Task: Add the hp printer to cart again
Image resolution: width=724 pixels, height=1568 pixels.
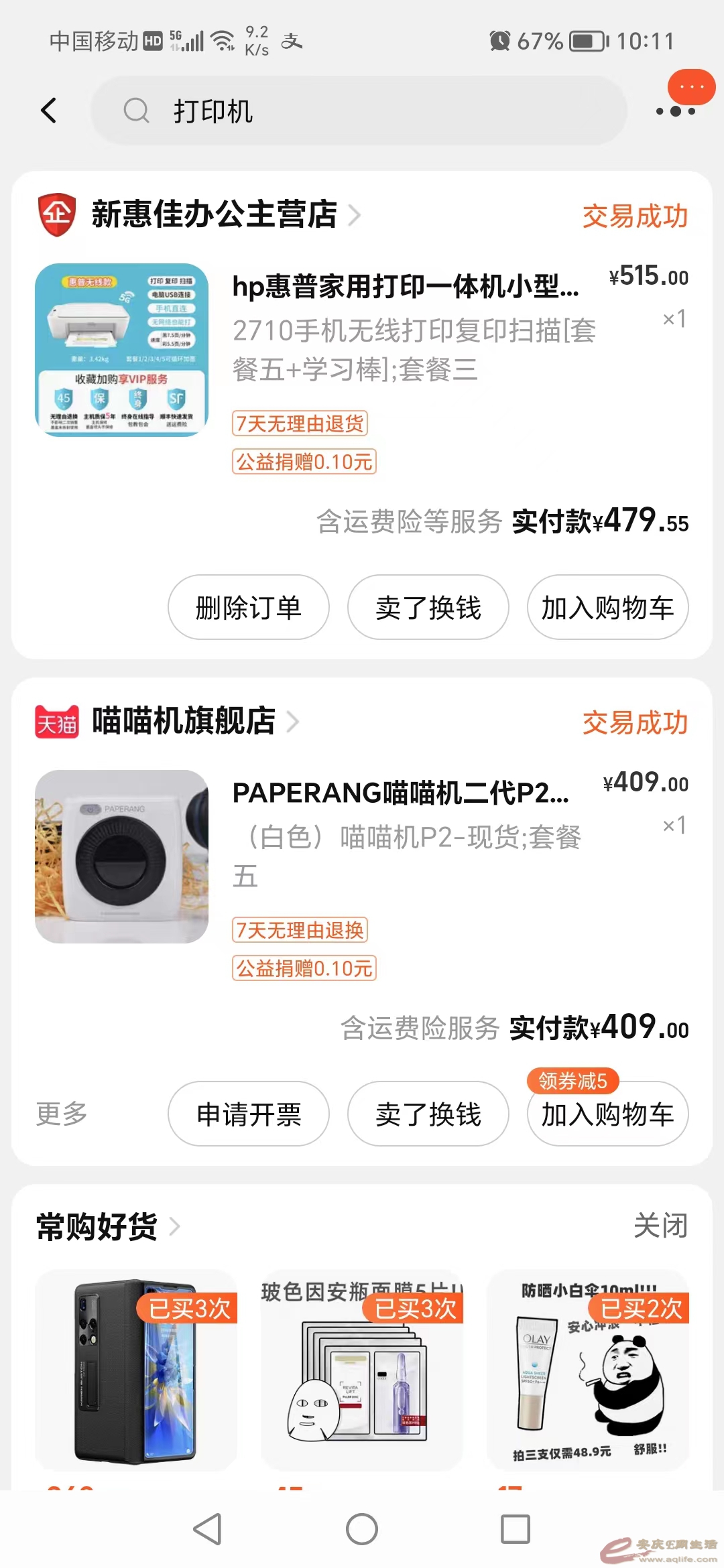Action: point(607,607)
